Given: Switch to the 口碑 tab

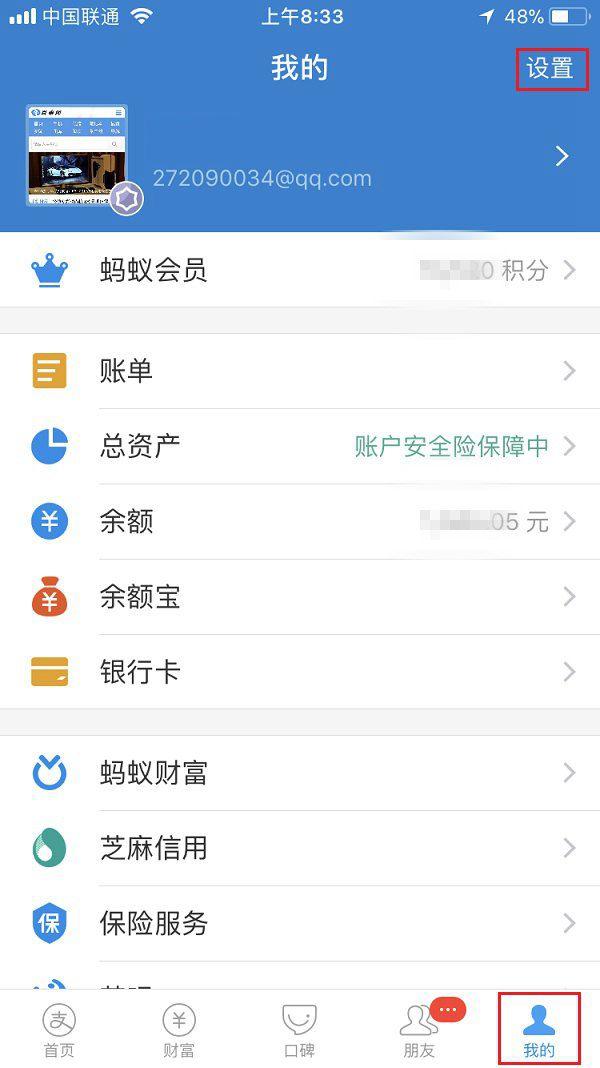Looking at the screenshot, I should (x=299, y=1030).
